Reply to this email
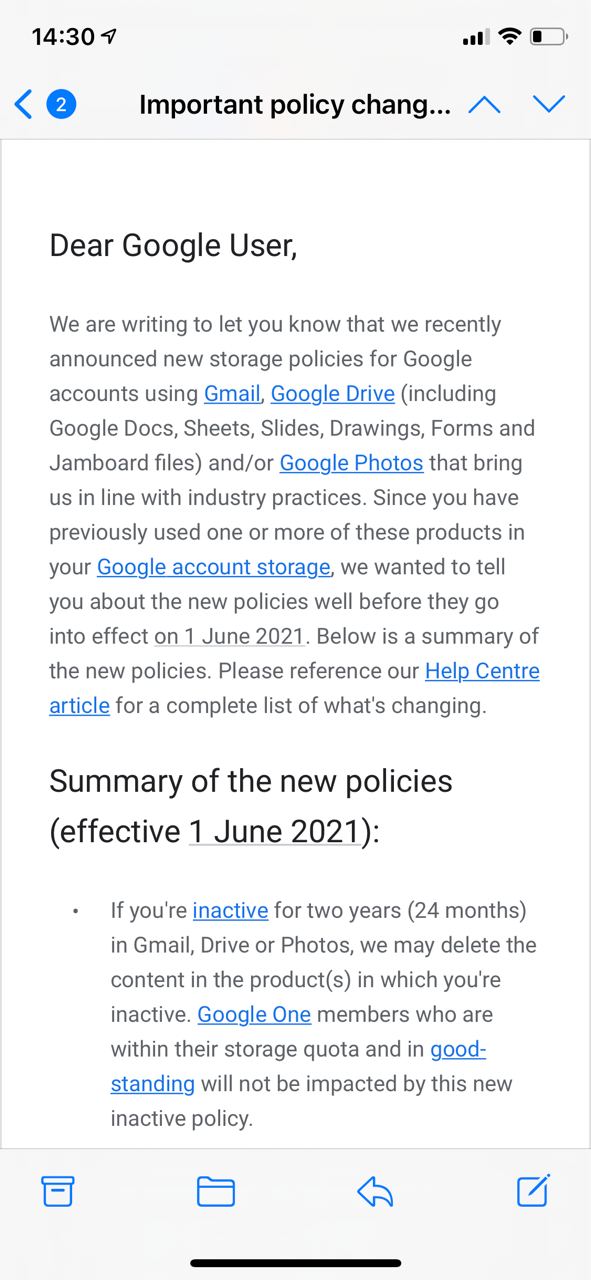Screen dimensions: 591x1280 click(375, 1190)
